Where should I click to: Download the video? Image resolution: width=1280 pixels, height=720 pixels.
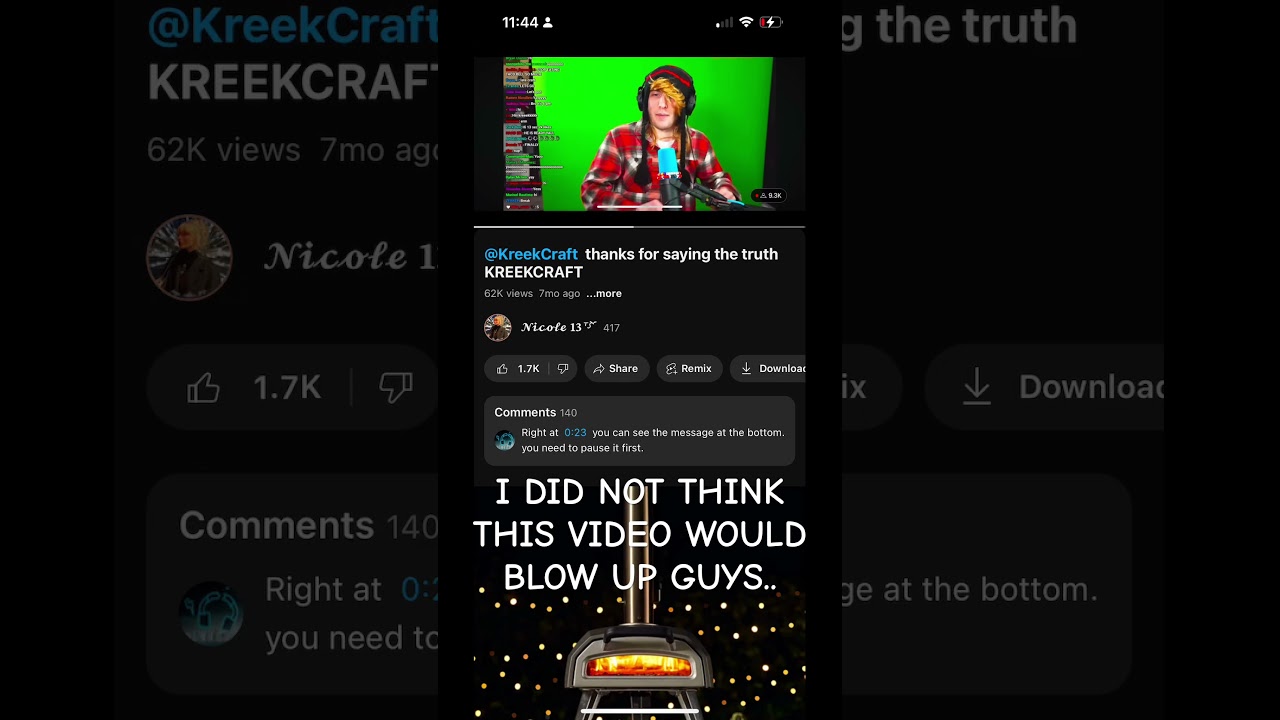click(772, 369)
